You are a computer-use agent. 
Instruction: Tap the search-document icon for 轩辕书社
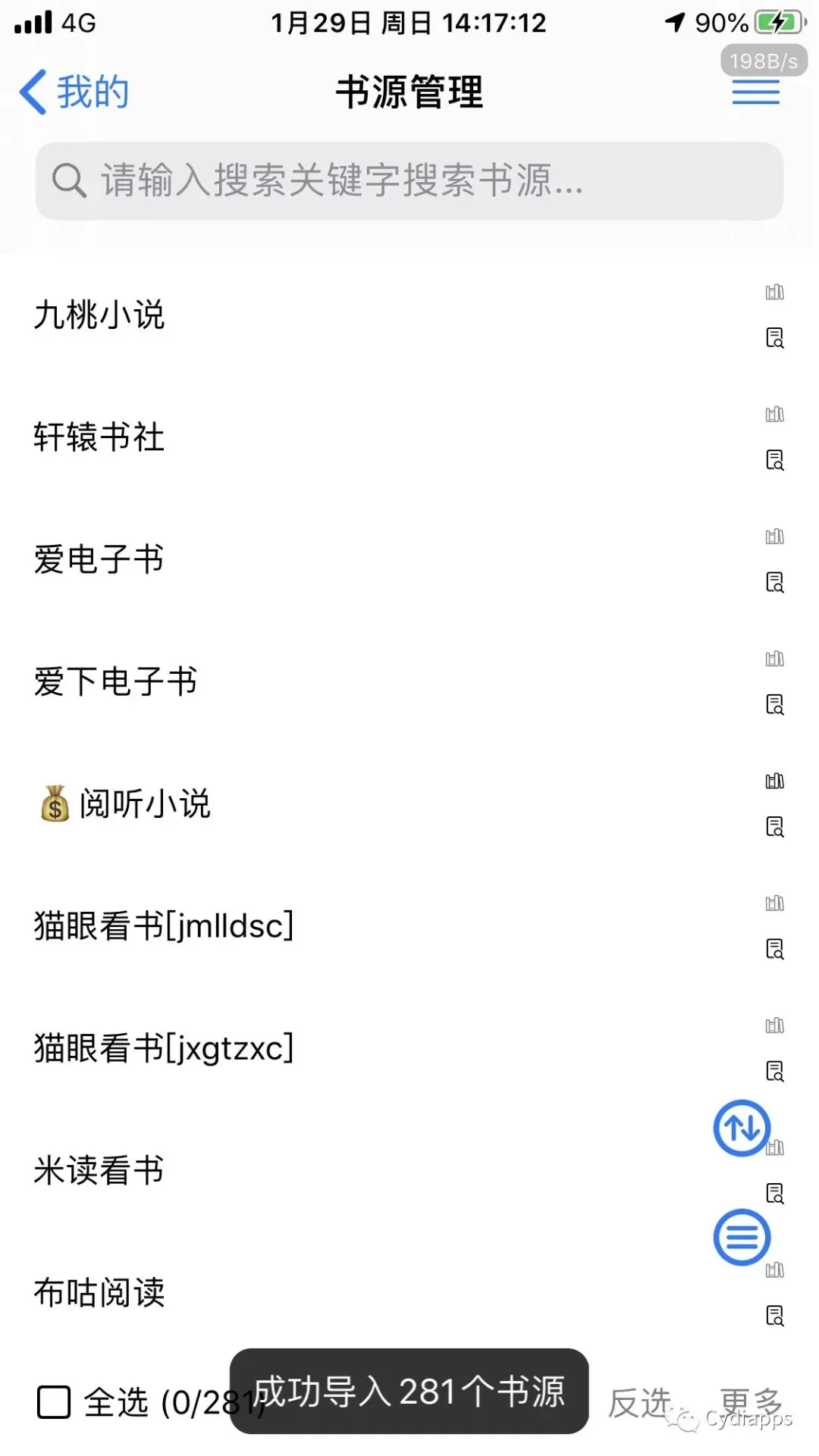click(x=774, y=460)
